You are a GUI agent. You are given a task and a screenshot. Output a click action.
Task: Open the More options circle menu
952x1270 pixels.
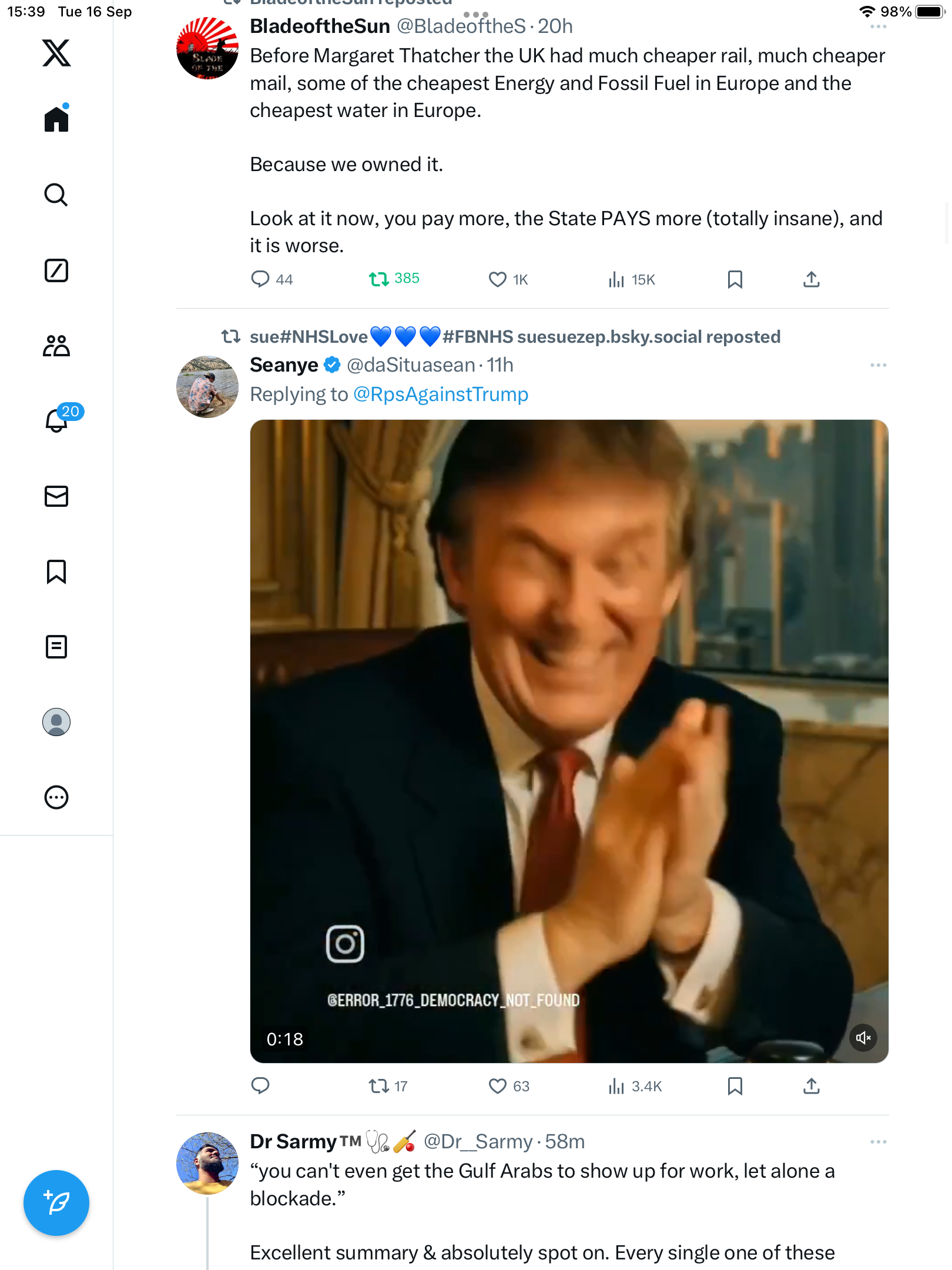point(56,797)
